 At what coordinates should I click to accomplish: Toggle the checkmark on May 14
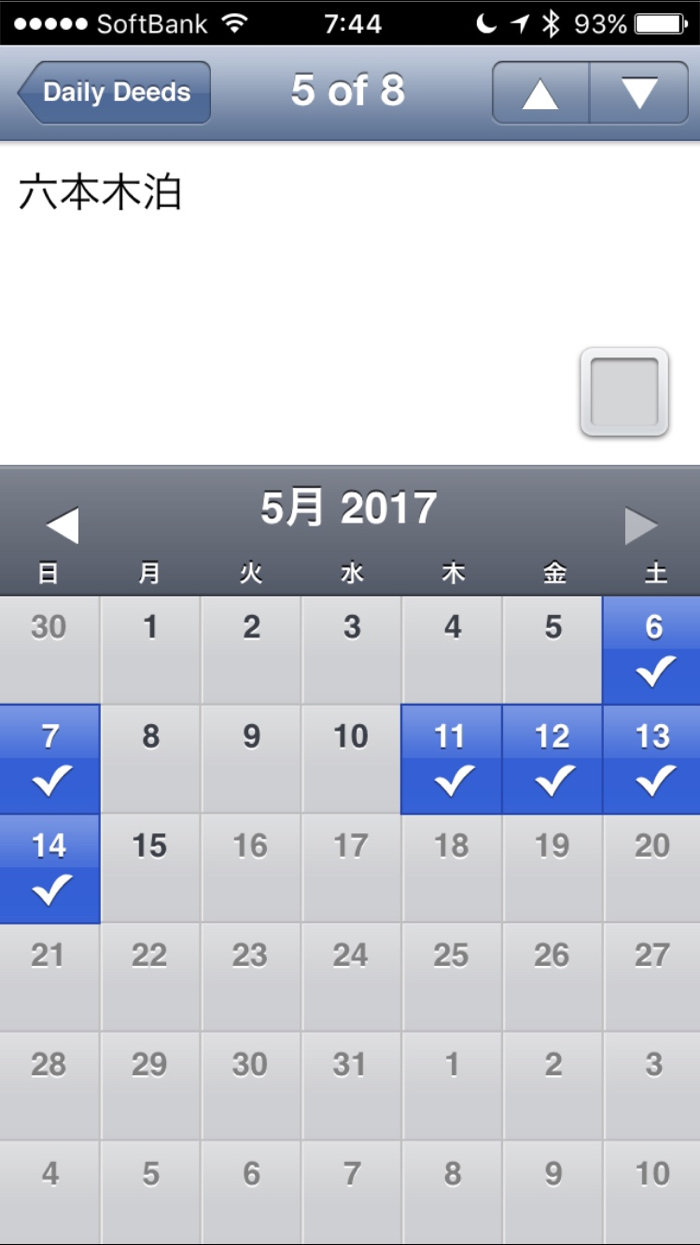[50, 868]
